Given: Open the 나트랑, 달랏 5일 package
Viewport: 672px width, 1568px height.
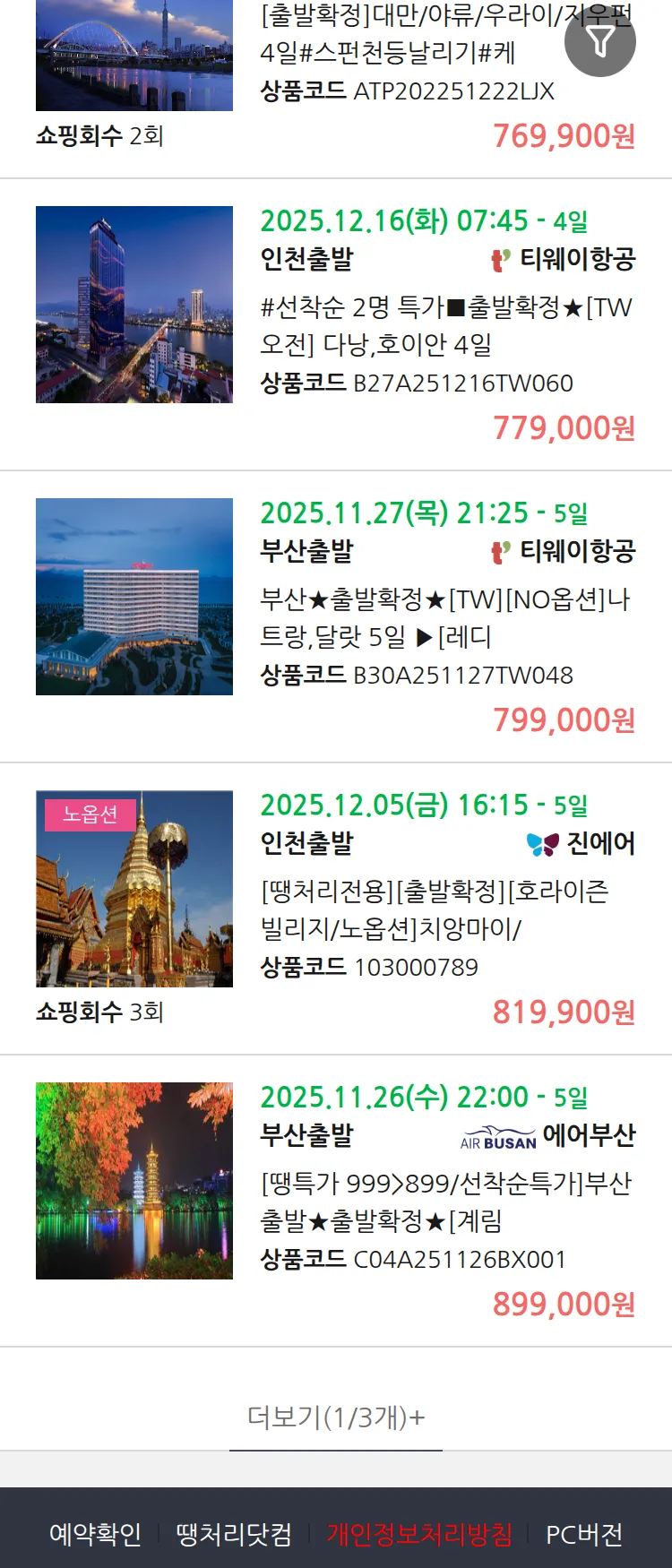Looking at the screenshot, I should click(445, 618).
